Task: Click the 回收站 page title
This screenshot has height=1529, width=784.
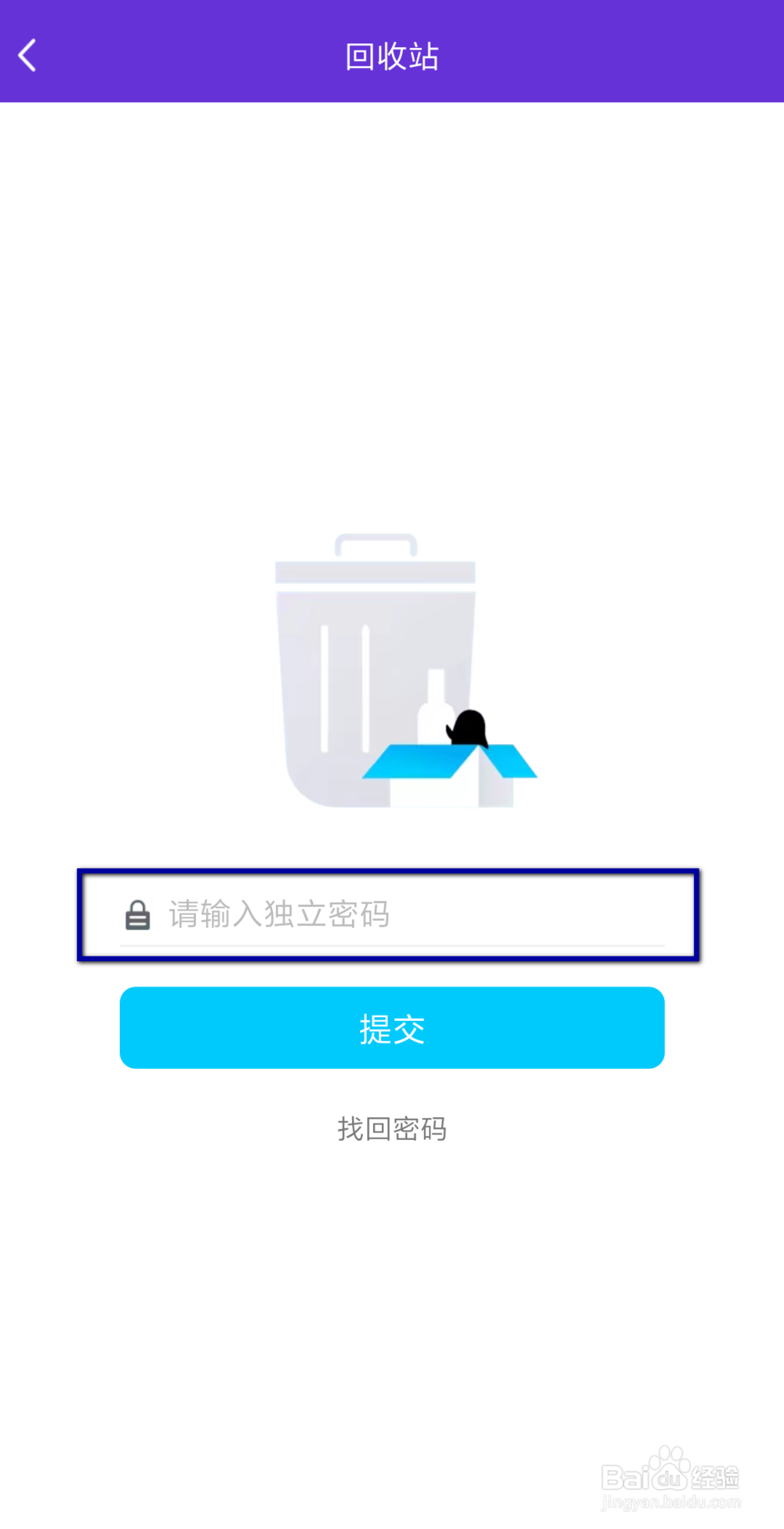Action: pos(391,55)
